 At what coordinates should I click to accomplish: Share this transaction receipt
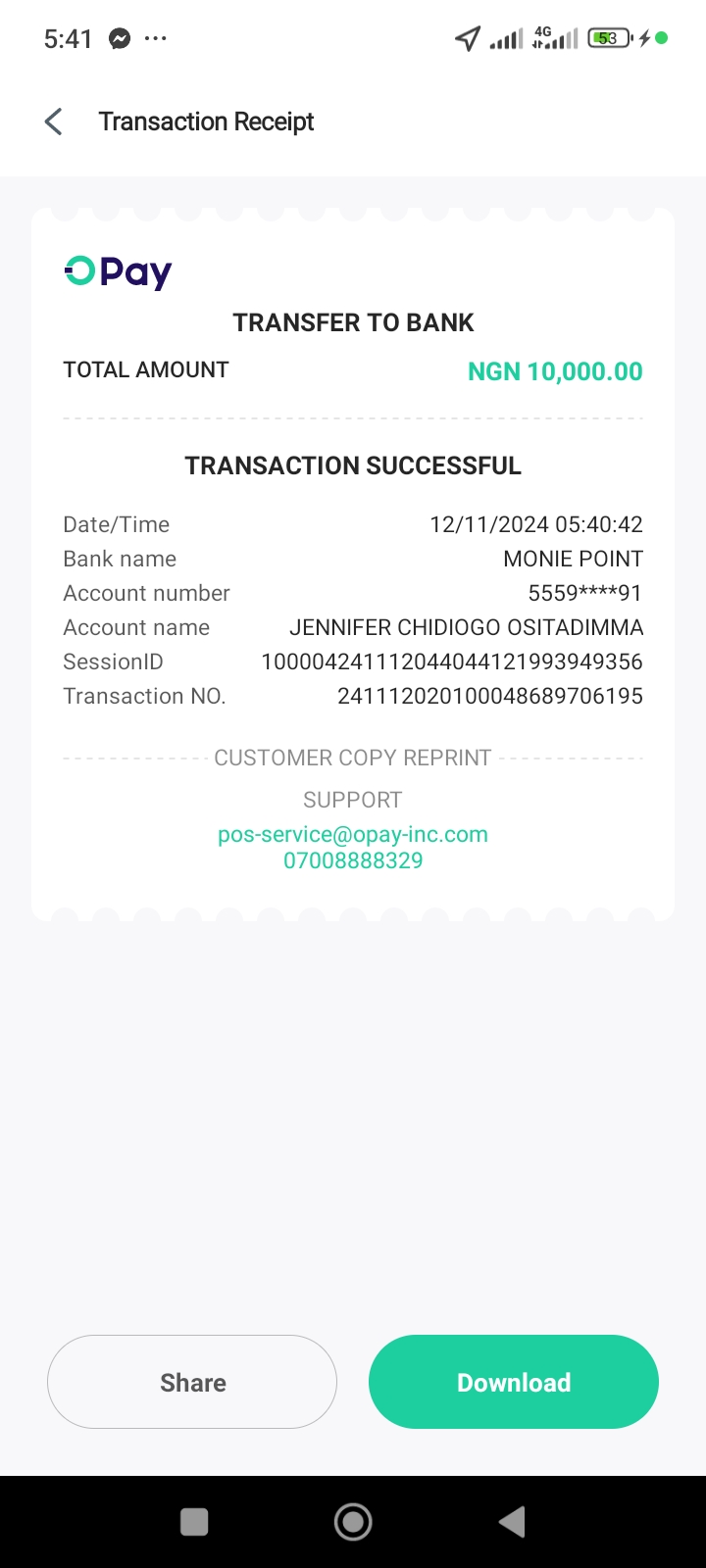192,1382
